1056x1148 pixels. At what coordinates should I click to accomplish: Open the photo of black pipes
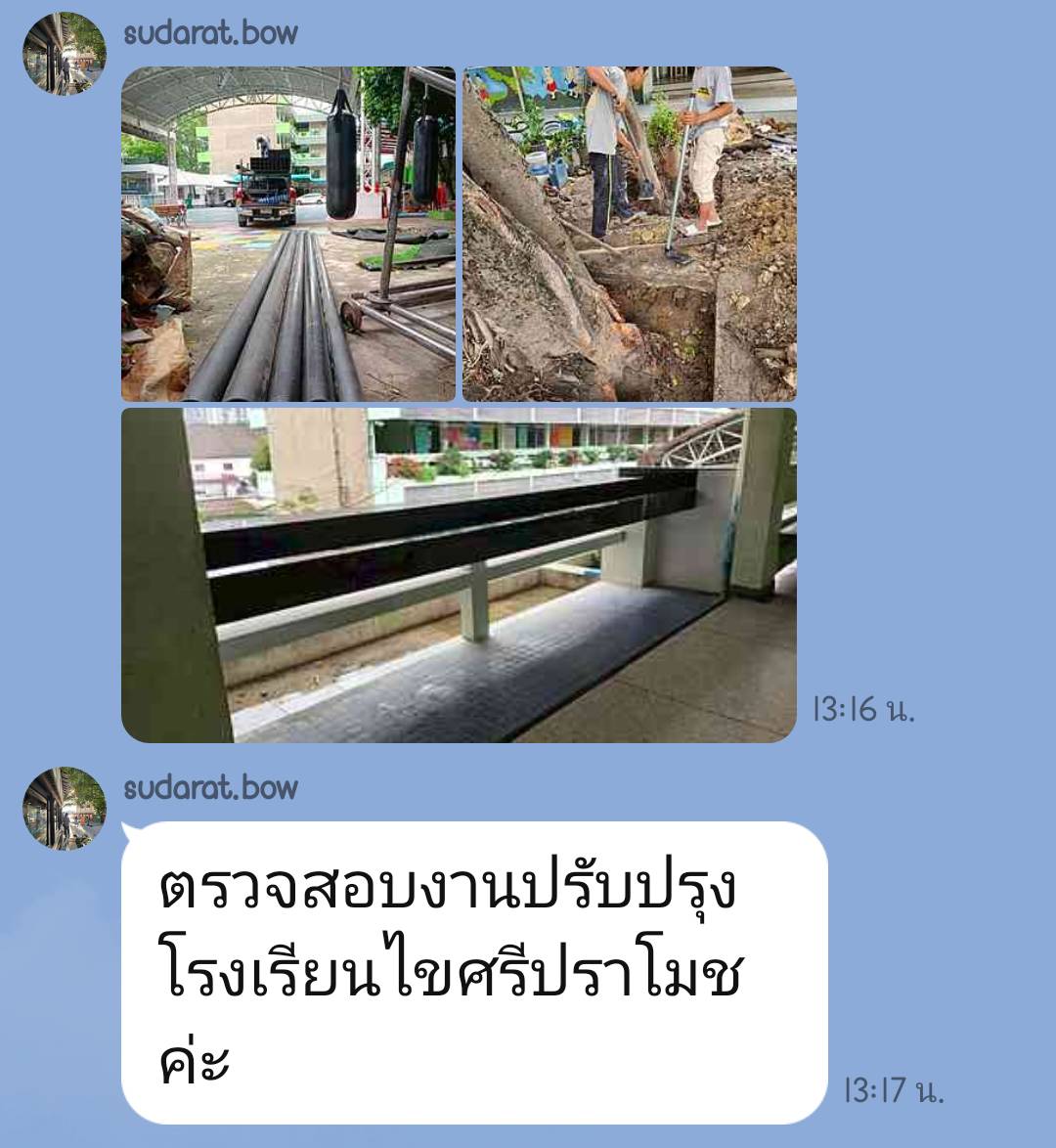tap(288, 235)
